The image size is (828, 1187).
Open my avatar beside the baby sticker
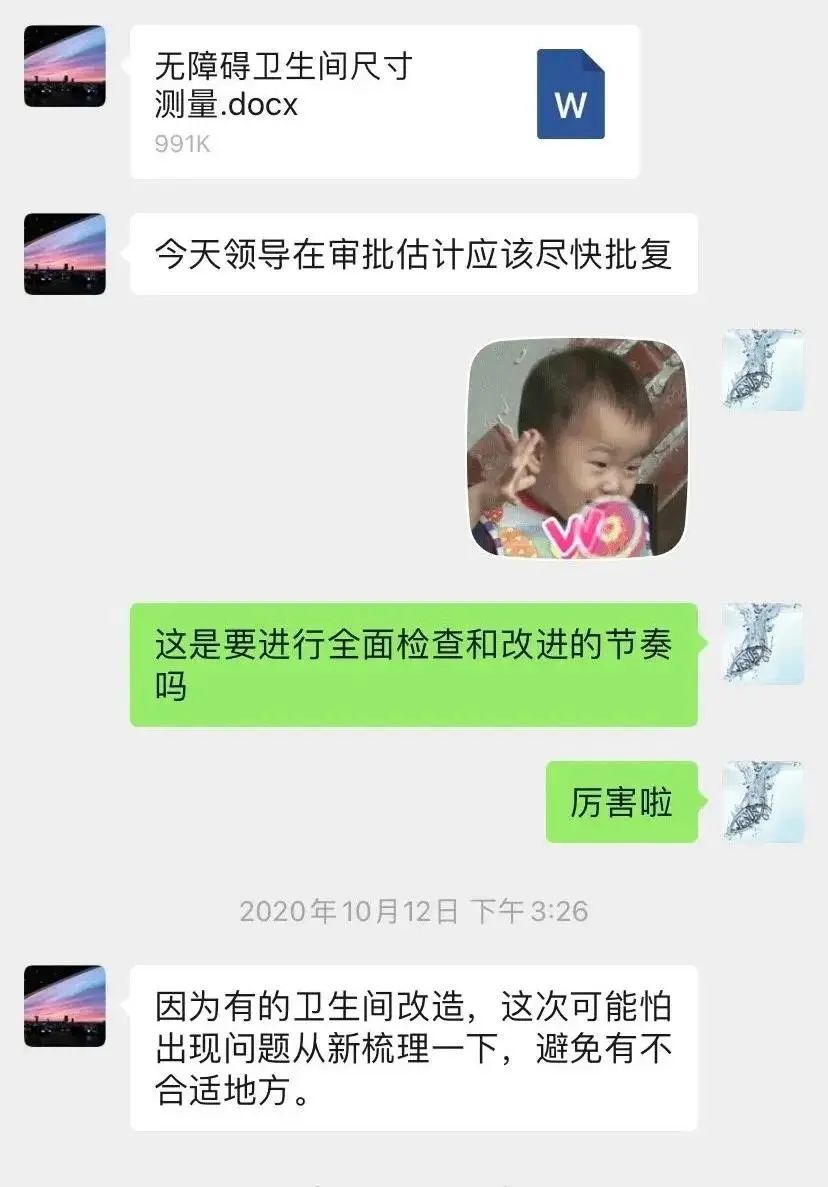point(763,370)
